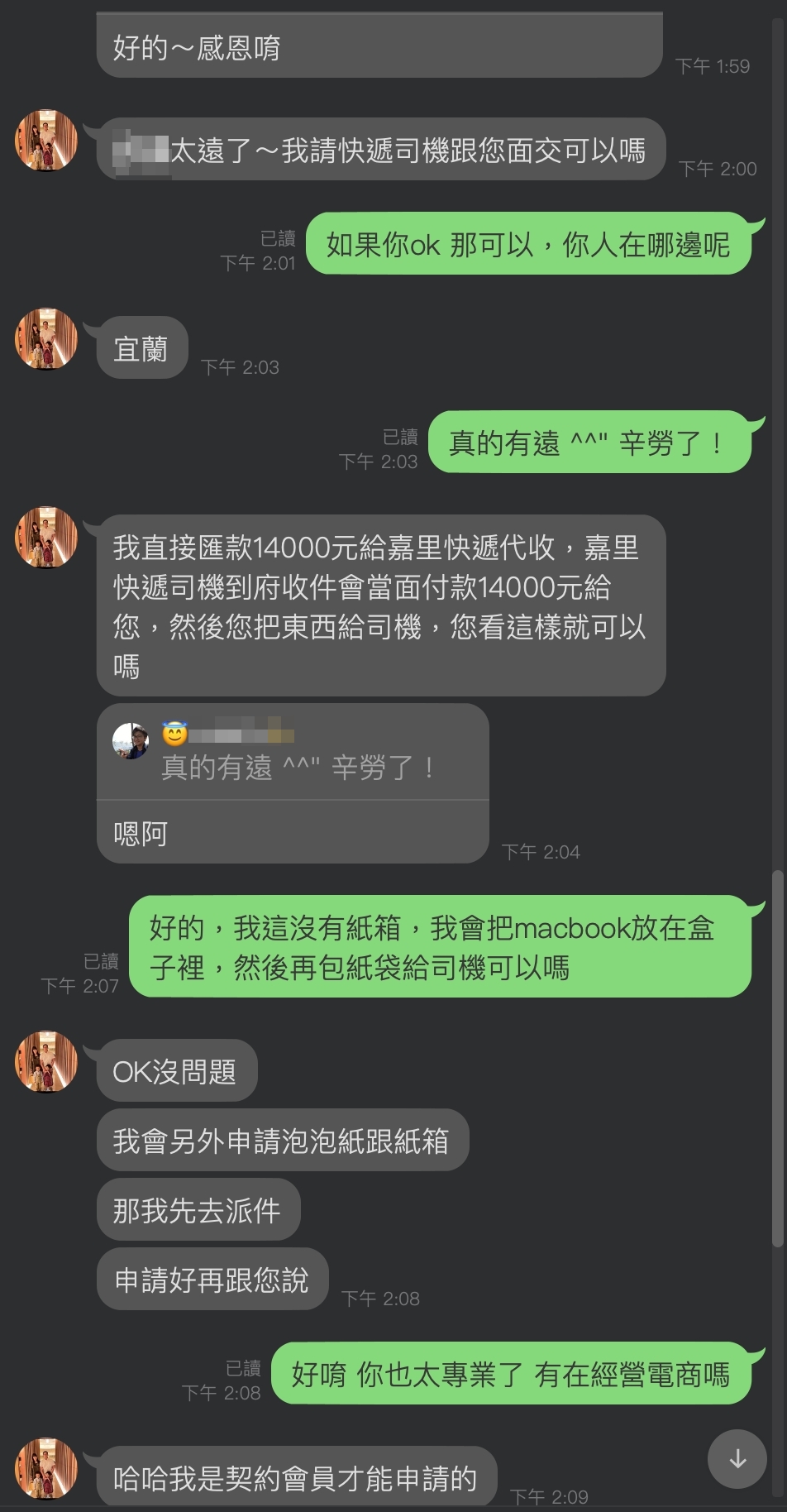The image size is (787, 1512).
Task: Open sender's avatar next to 宜蘭 message
Action: (x=46, y=339)
